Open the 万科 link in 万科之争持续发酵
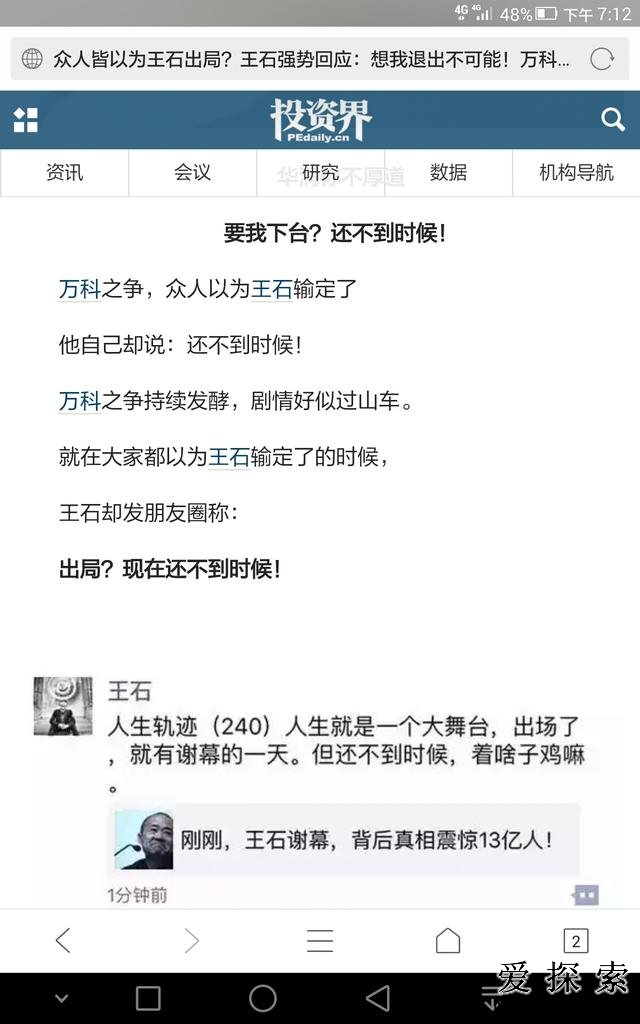The image size is (640, 1024). (x=79, y=402)
